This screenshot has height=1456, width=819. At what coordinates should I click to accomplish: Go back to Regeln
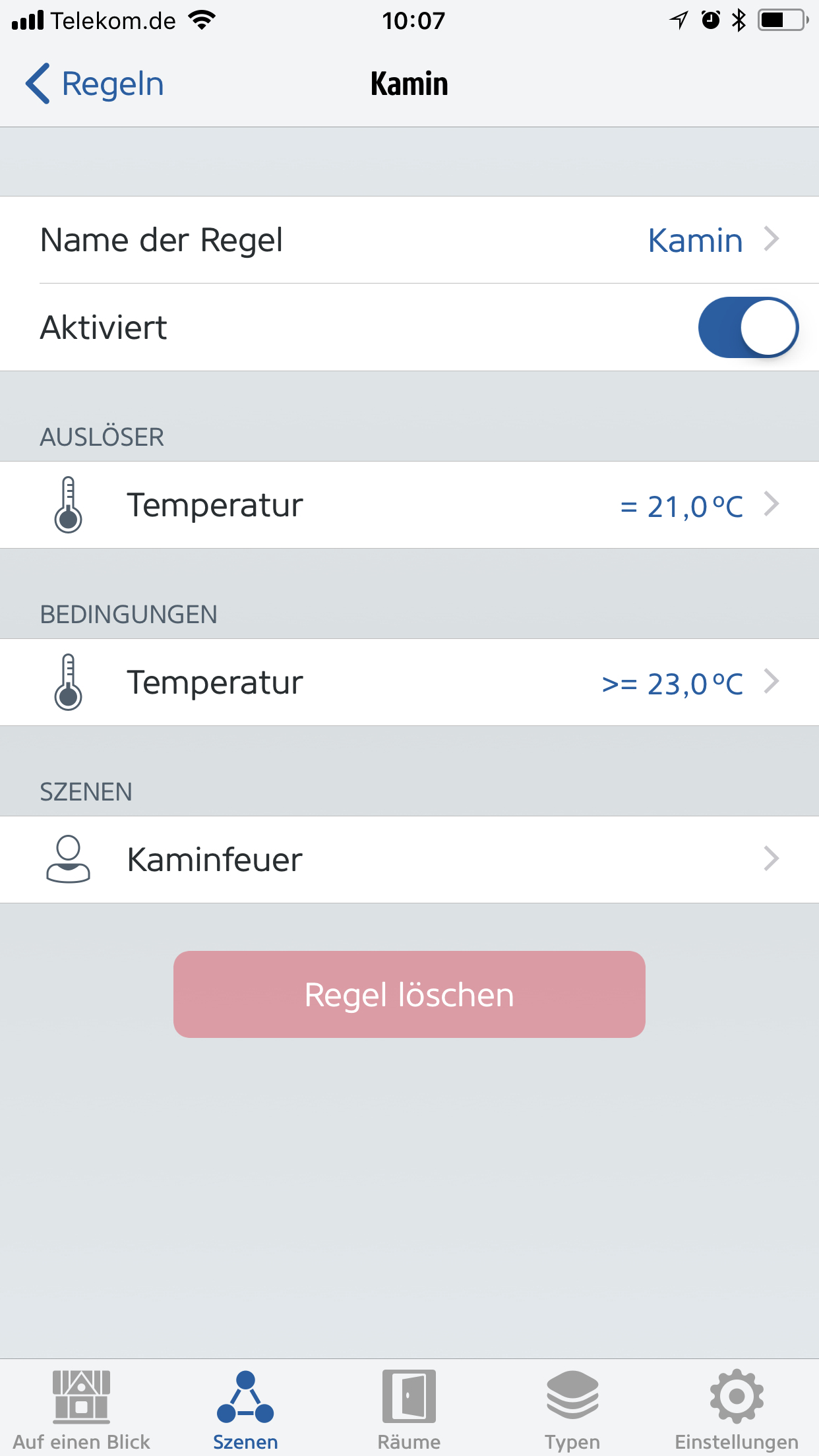coord(95,84)
